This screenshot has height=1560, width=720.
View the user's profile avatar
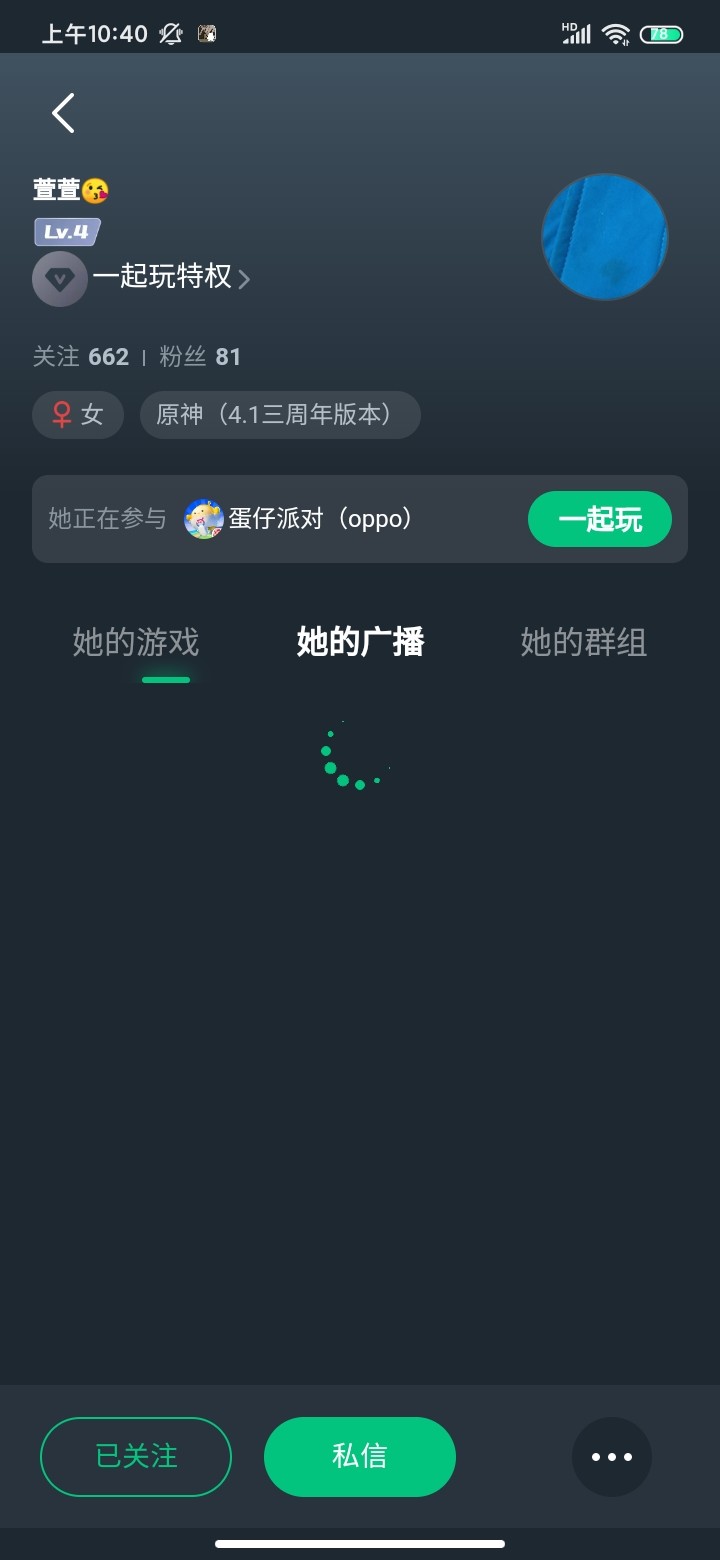604,237
